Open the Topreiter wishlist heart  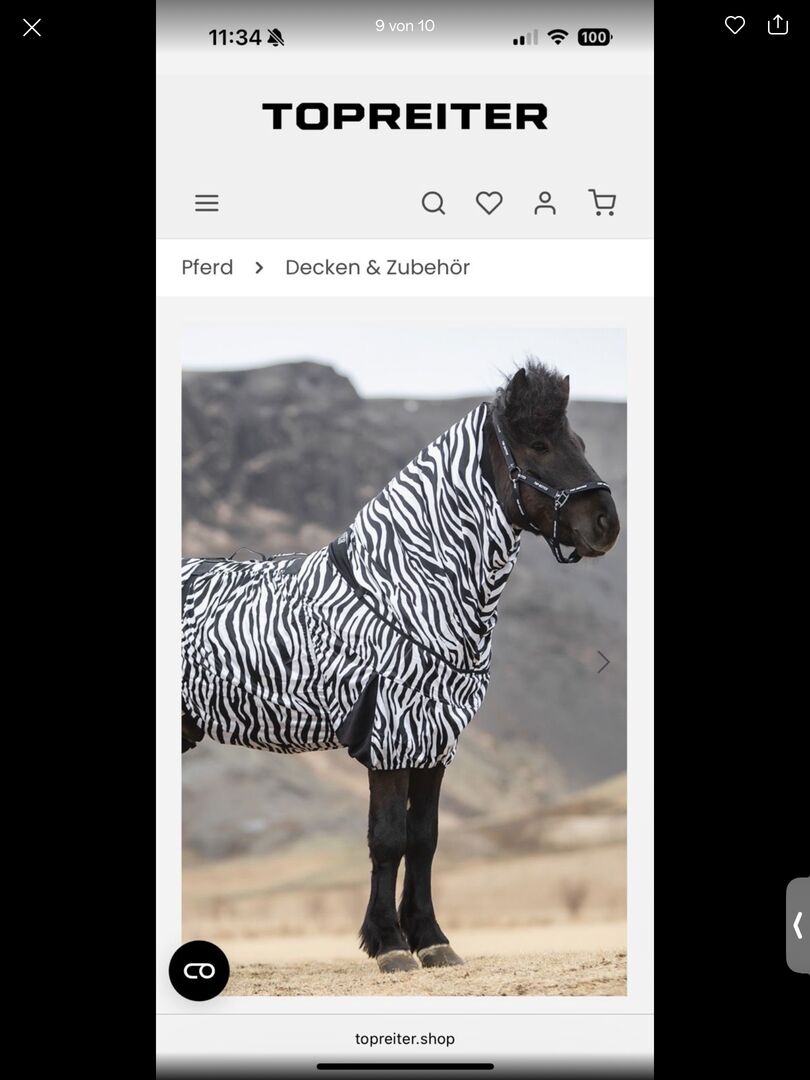[x=489, y=203]
